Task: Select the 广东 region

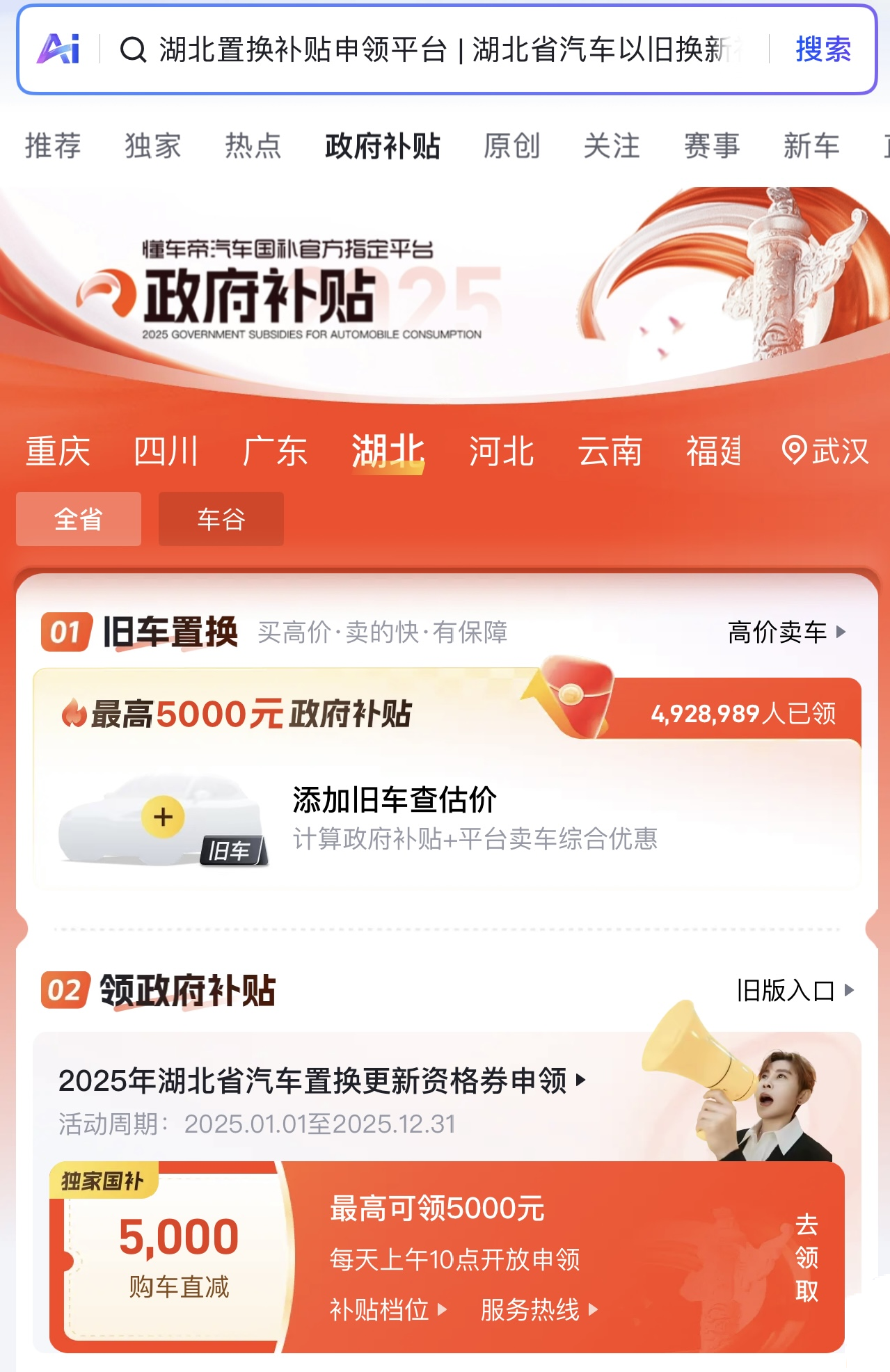Action: point(275,452)
